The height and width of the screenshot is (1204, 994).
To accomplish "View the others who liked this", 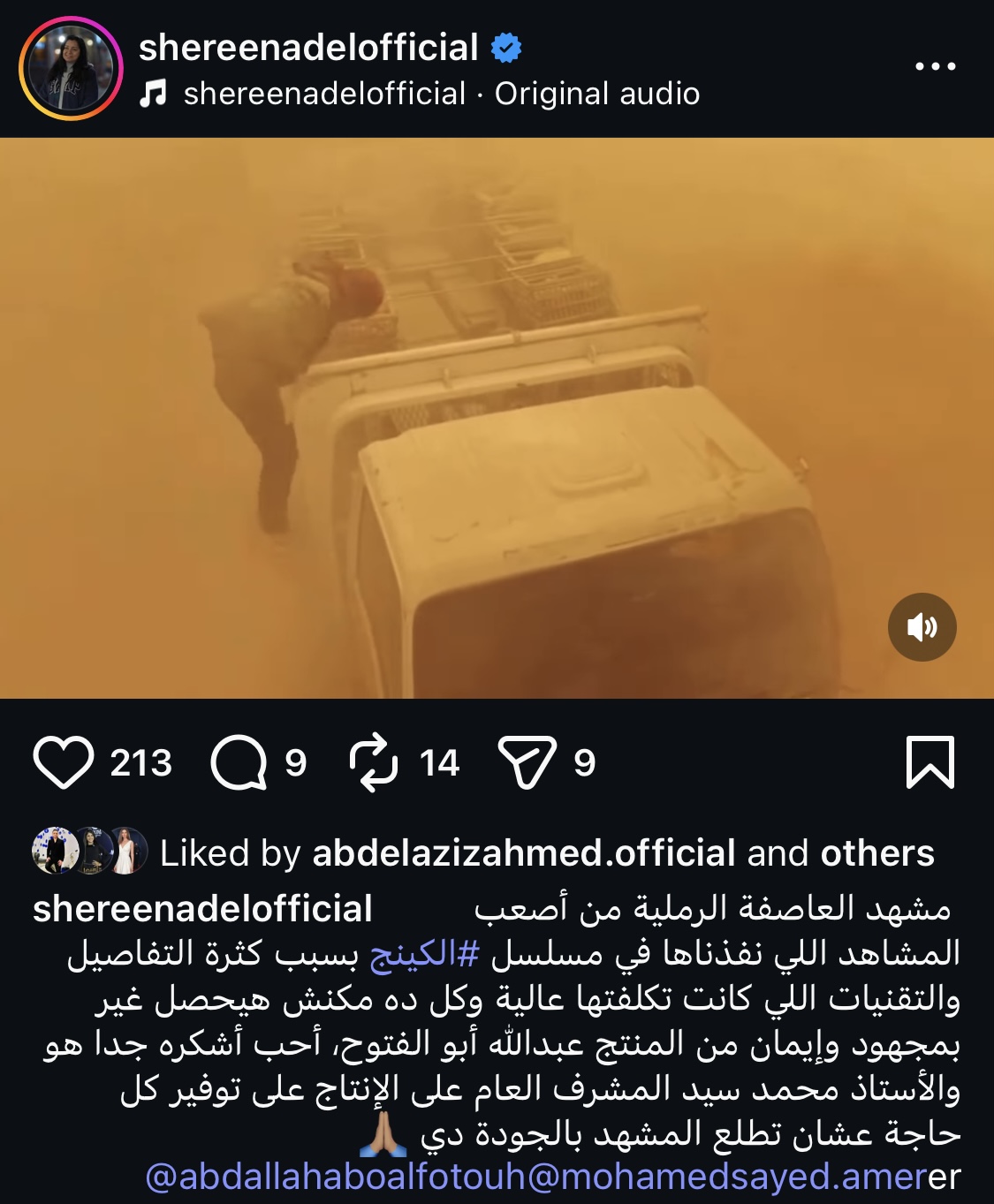I will coord(876,853).
